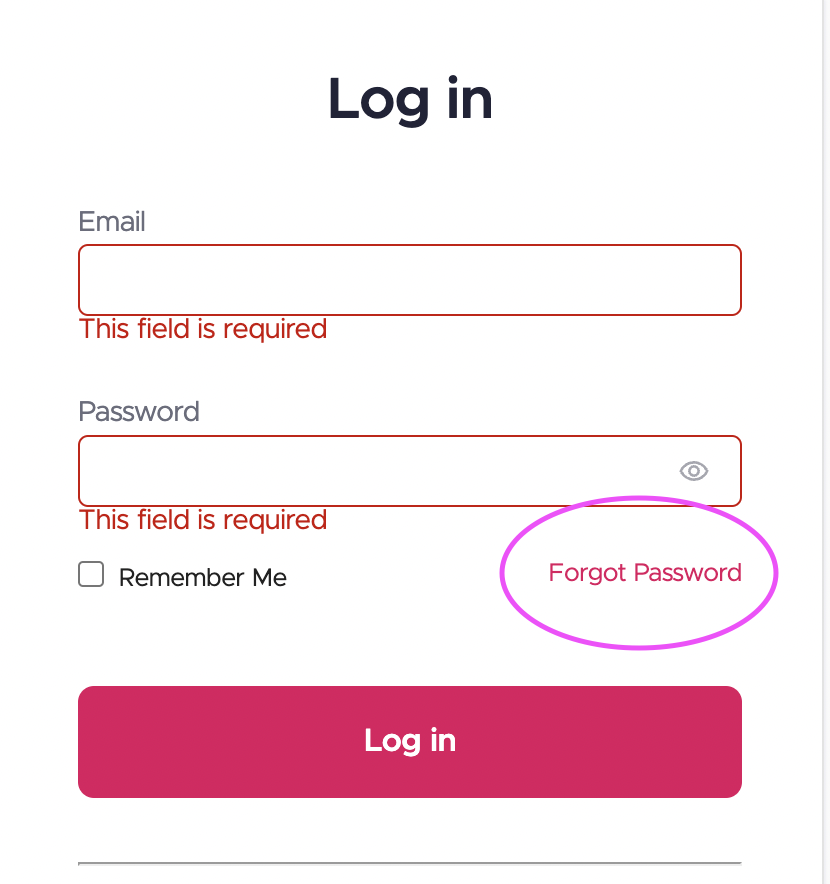Check the Remember Me box
The width and height of the screenshot is (830, 884).
[91, 574]
